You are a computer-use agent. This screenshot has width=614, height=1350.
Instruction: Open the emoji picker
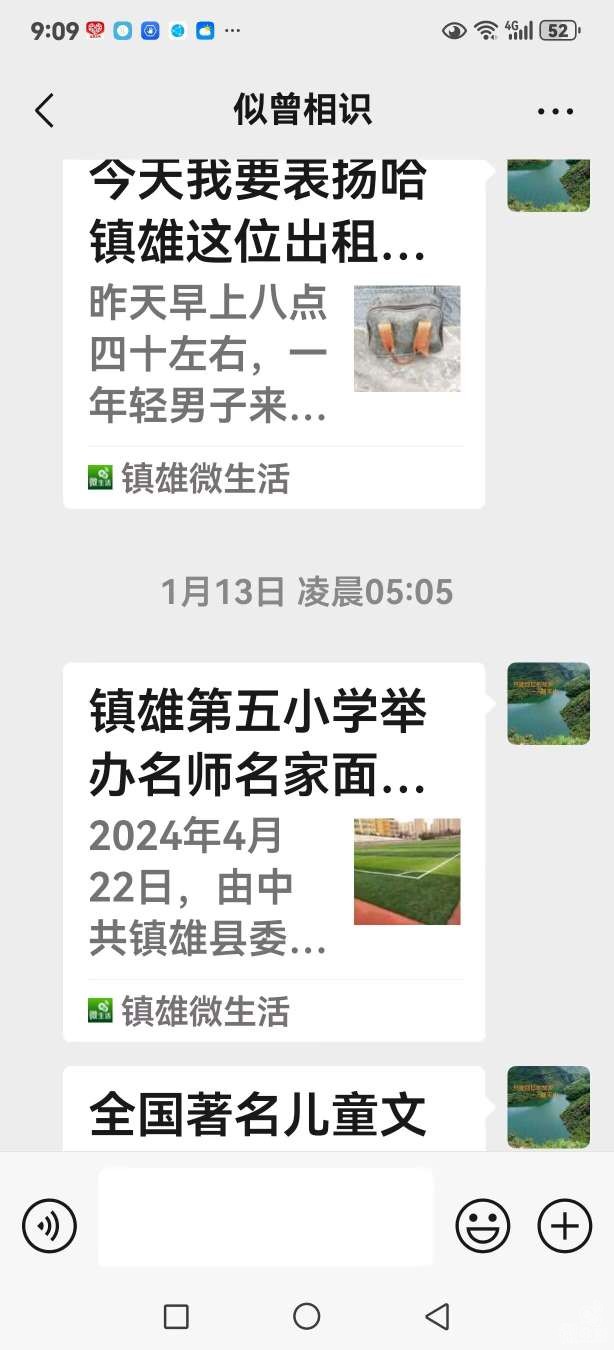point(482,1225)
